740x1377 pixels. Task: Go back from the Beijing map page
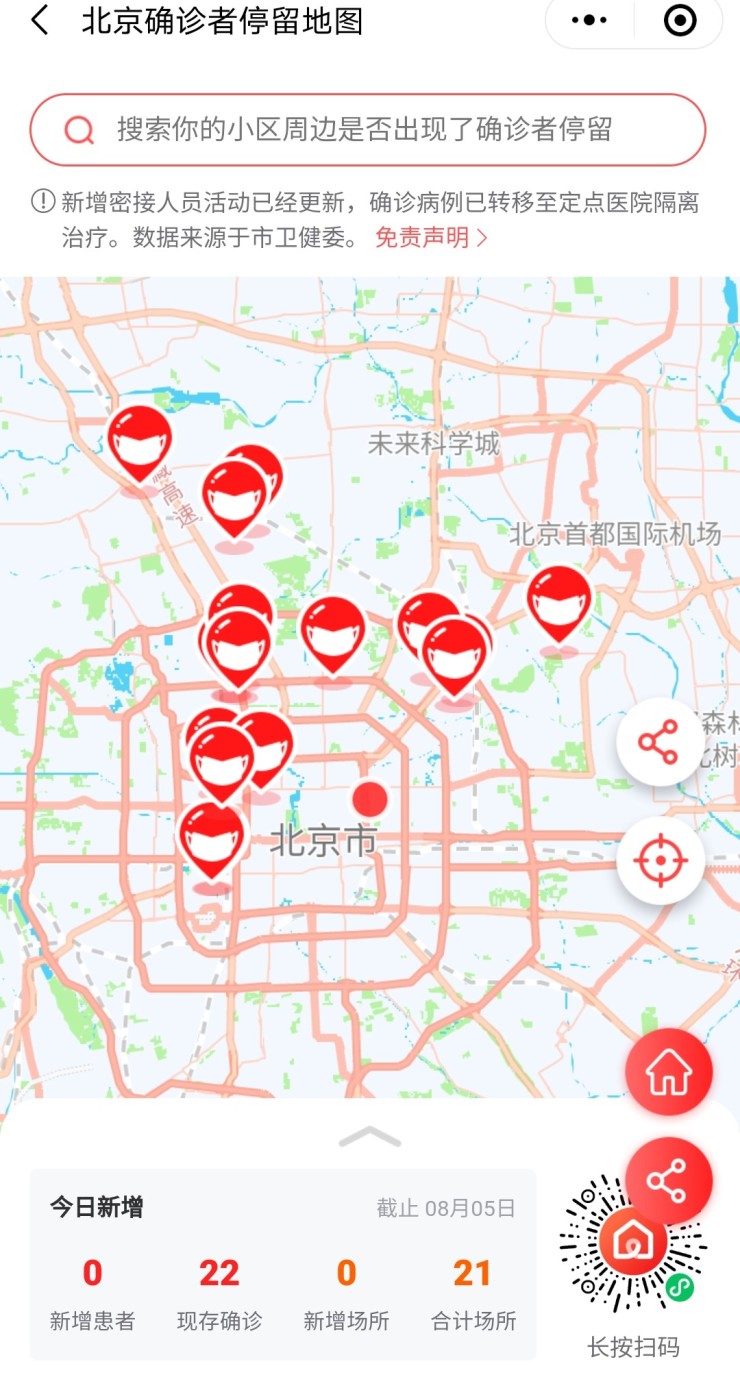[x=40, y=21]
